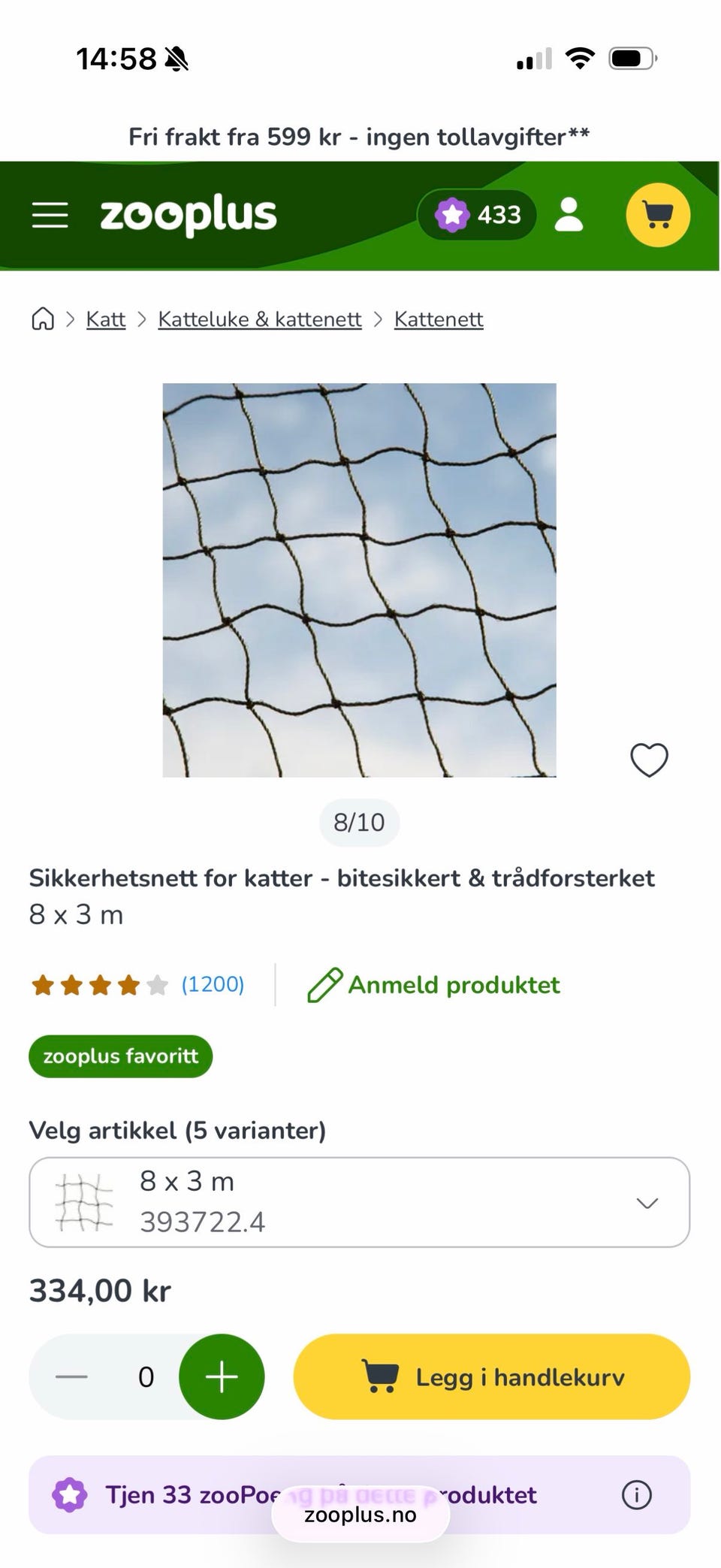Open the Kattenett breadcrumb link
Screen dimensions: 721x1568
coord(439,319)
